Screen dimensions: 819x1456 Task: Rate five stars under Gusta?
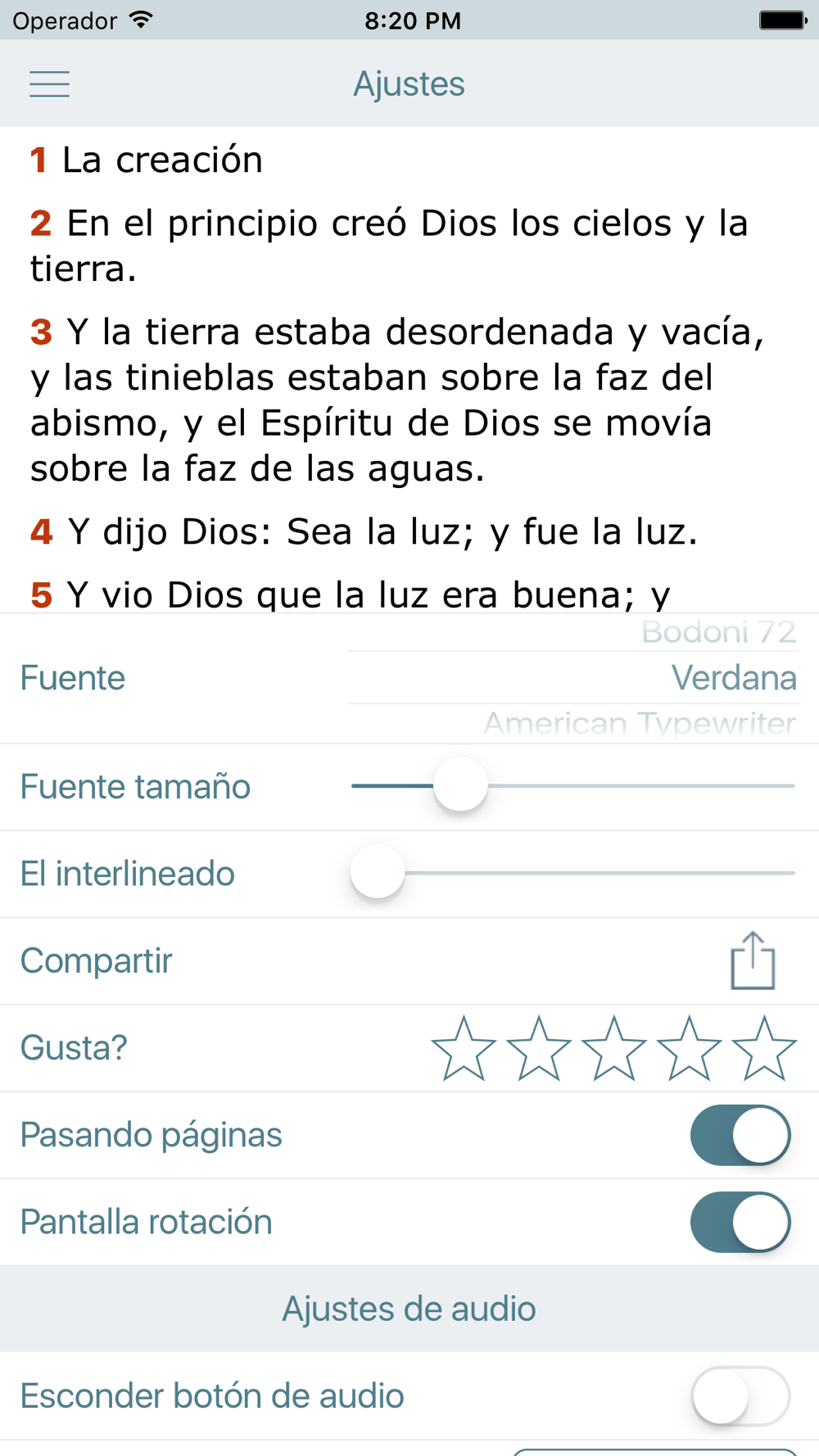coord(764,1048)
